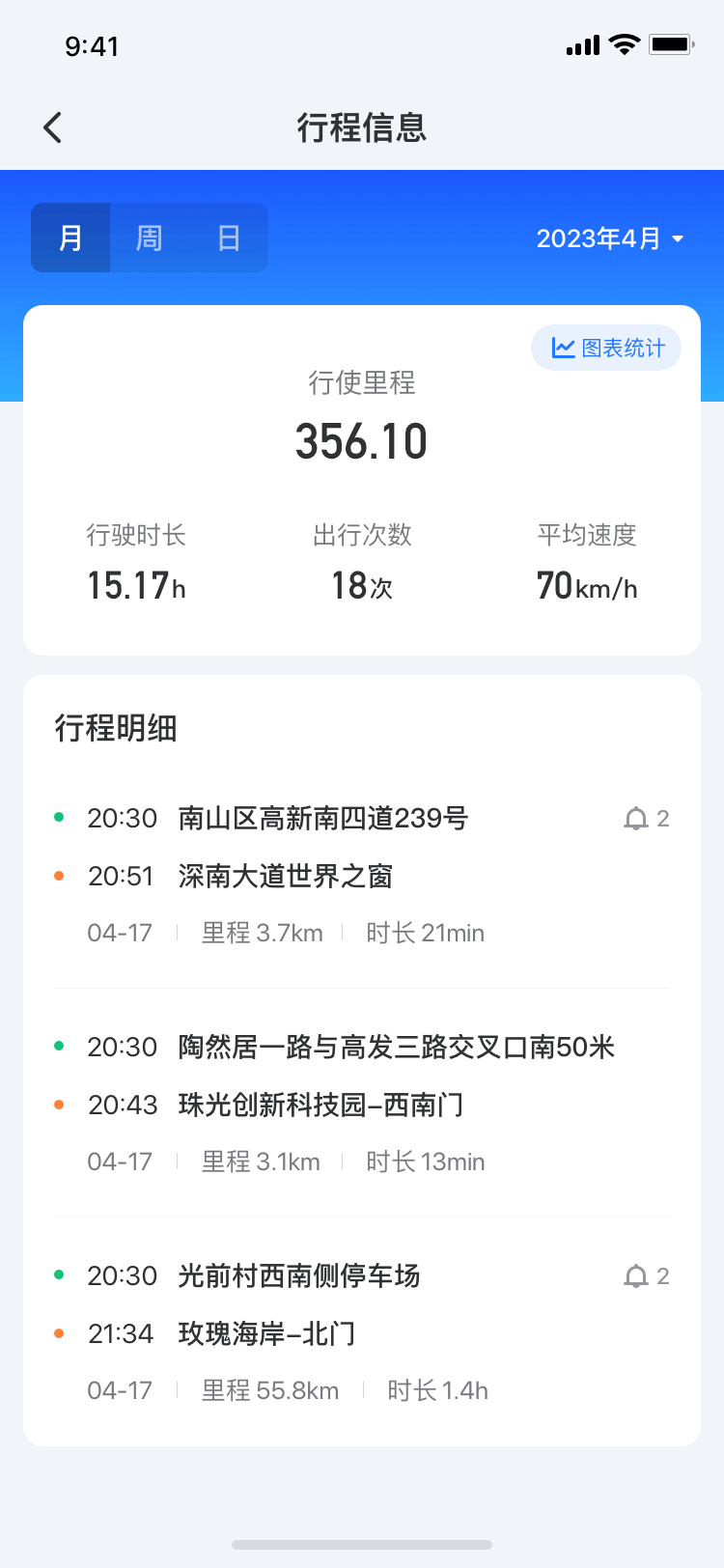Go back using the arrow icon
The image size is (724, 1568).
[x=53, y=127]
